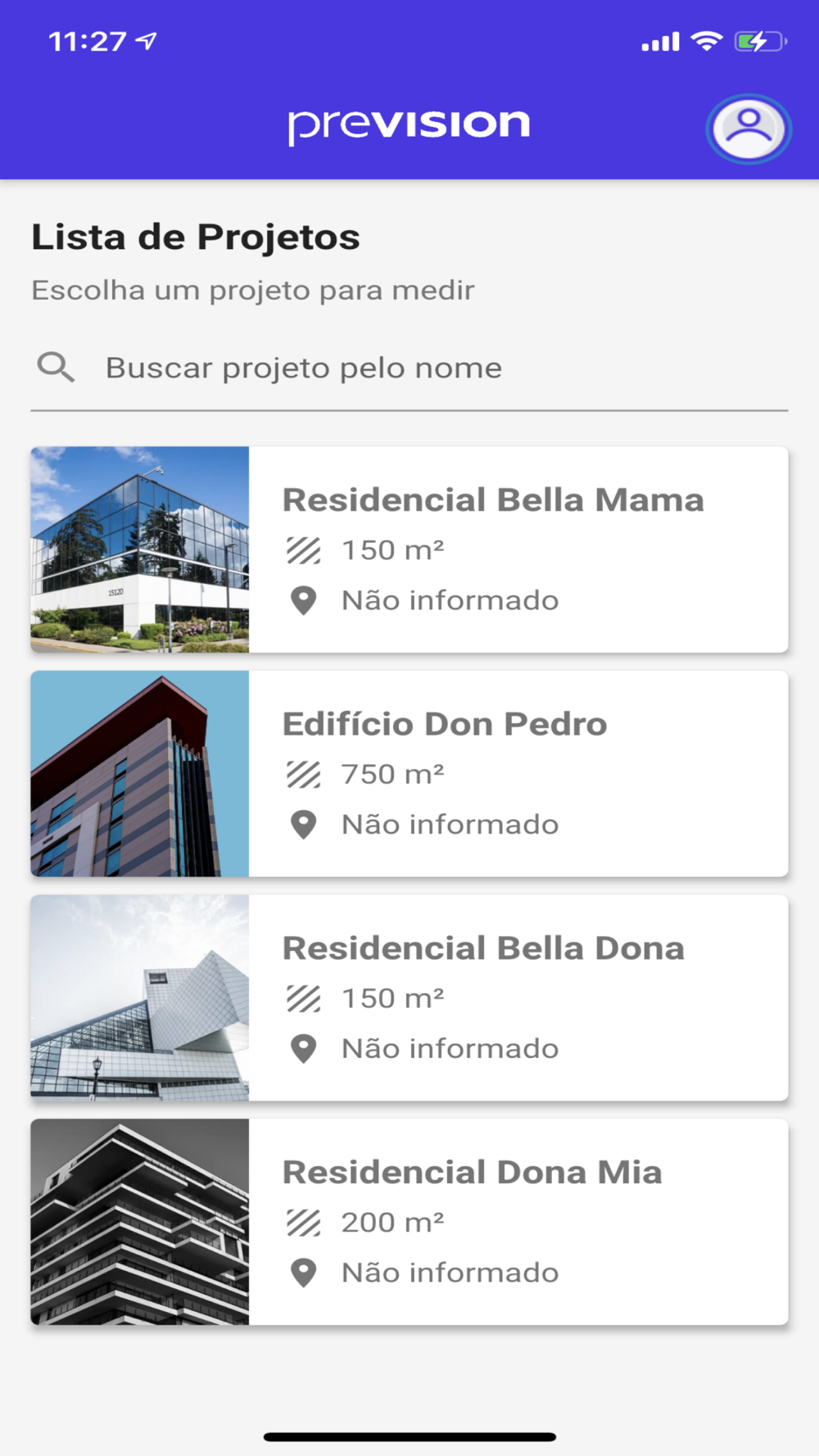Image resolution: width=819 pixels, height=1456 pixels.
Task: Choose the Residencial Dona Mia project
Action: click(x=409, y=1222)
